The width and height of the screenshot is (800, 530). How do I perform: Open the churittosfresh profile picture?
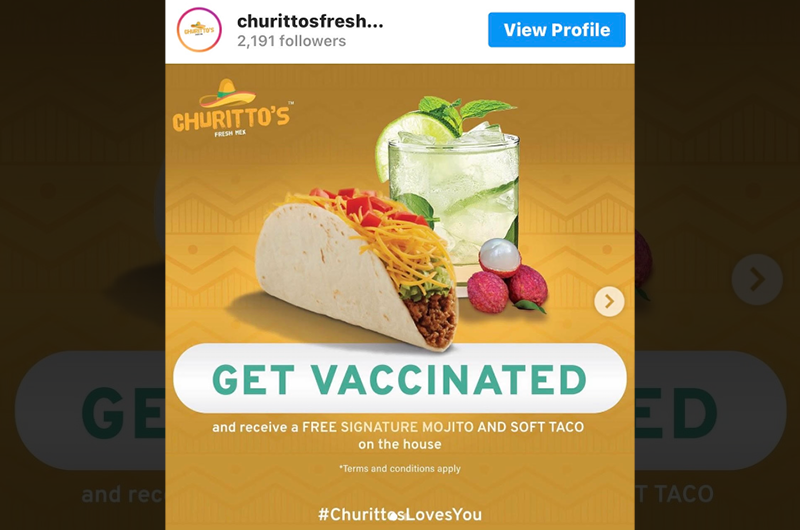(200, 30)
